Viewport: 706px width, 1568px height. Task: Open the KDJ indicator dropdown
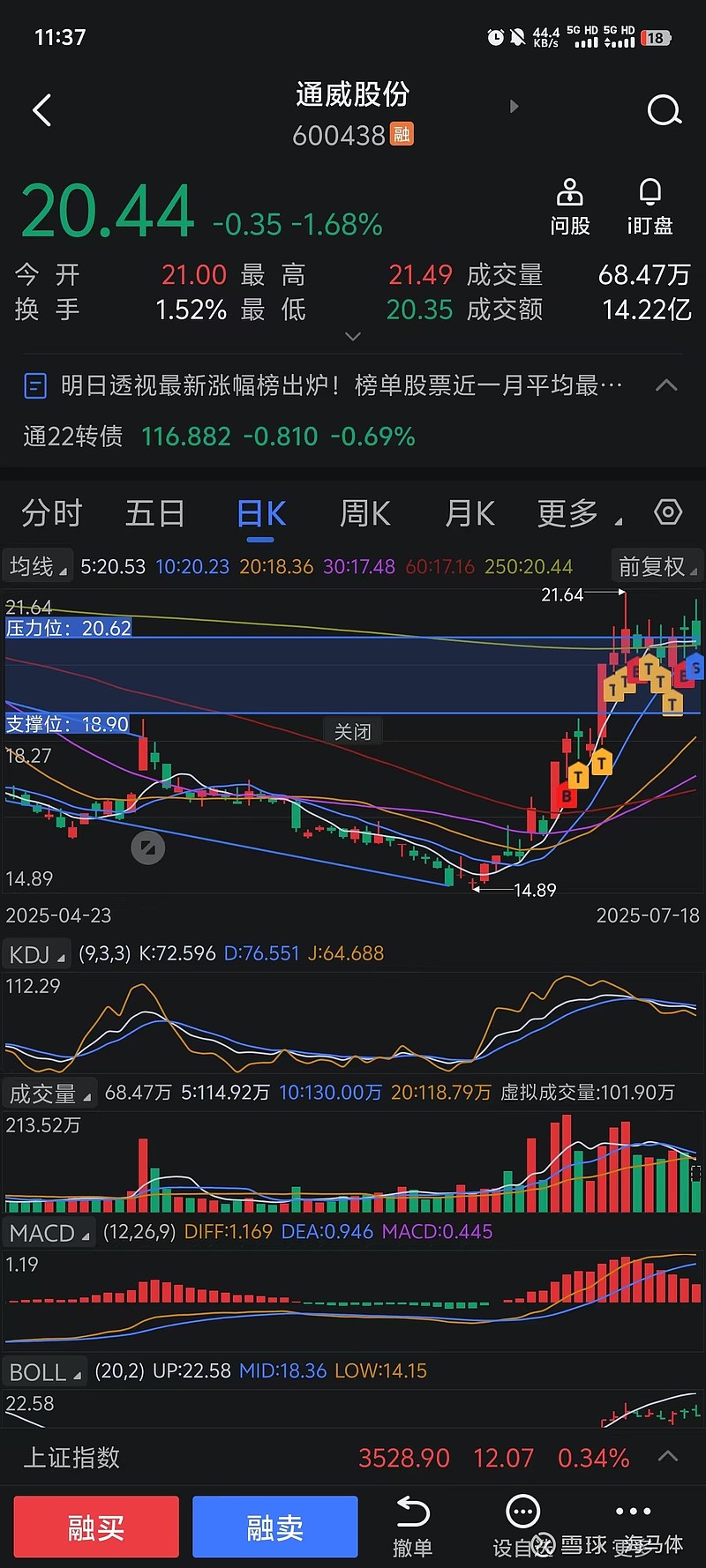tap(35, 953)
